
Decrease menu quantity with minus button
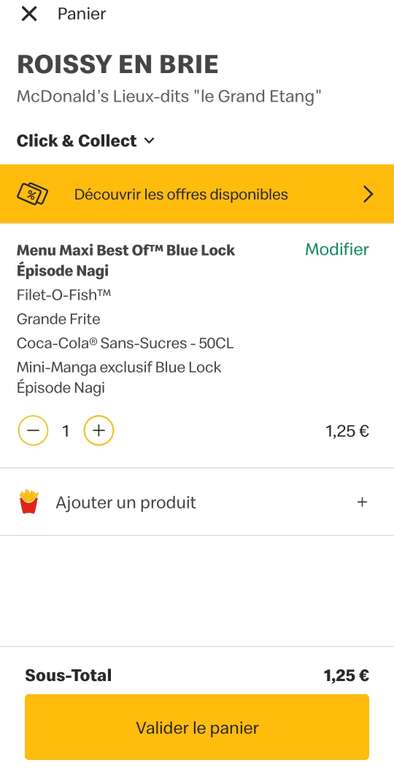click(33, 431)
